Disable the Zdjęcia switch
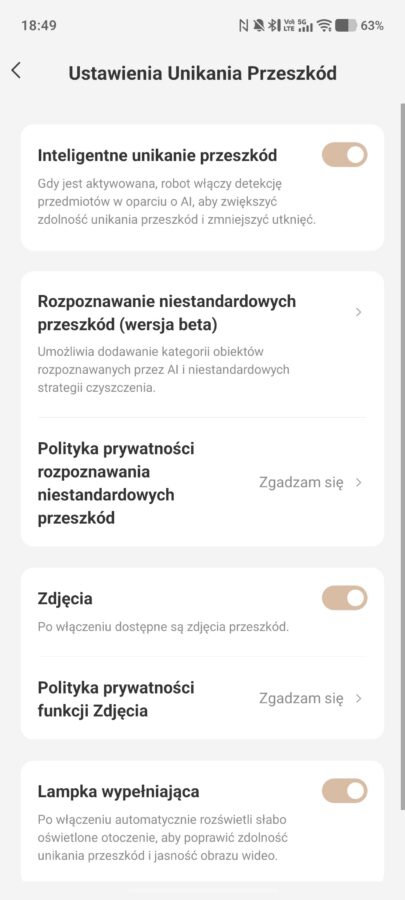Screen dimensions: 405x900 tap(344, 598)
